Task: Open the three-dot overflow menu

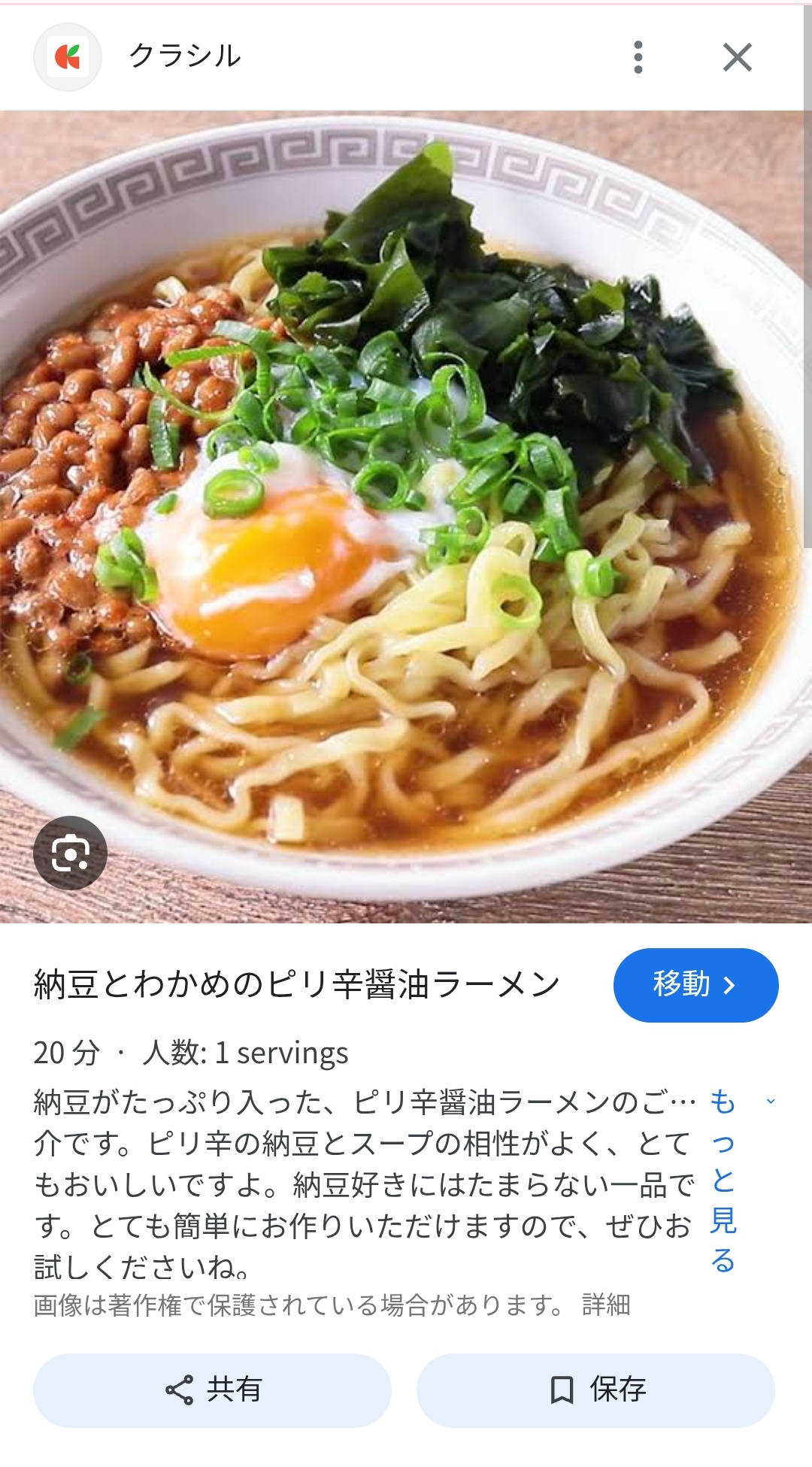Action: click(x=638, y=57)
